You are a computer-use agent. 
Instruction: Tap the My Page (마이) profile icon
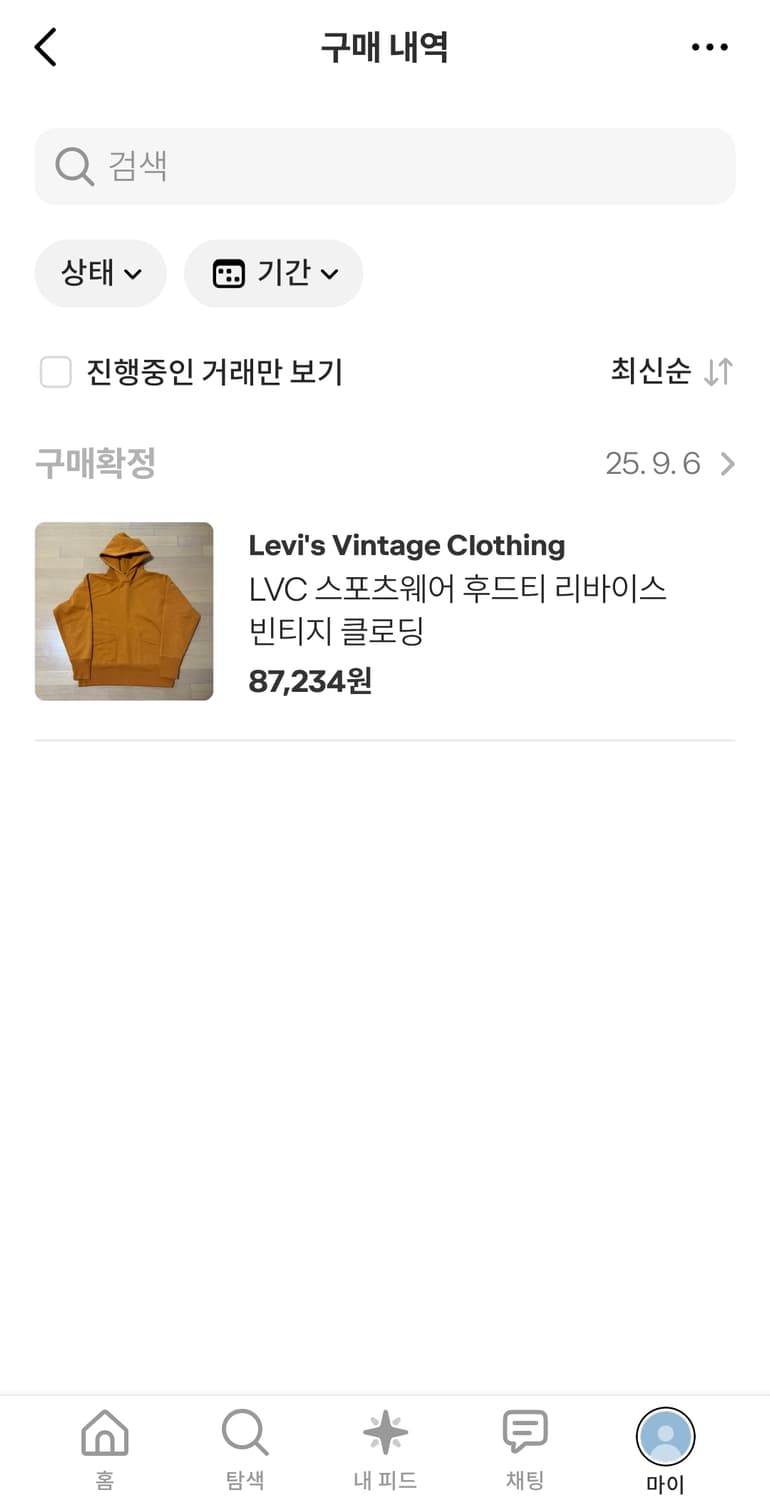[664, 1435]
